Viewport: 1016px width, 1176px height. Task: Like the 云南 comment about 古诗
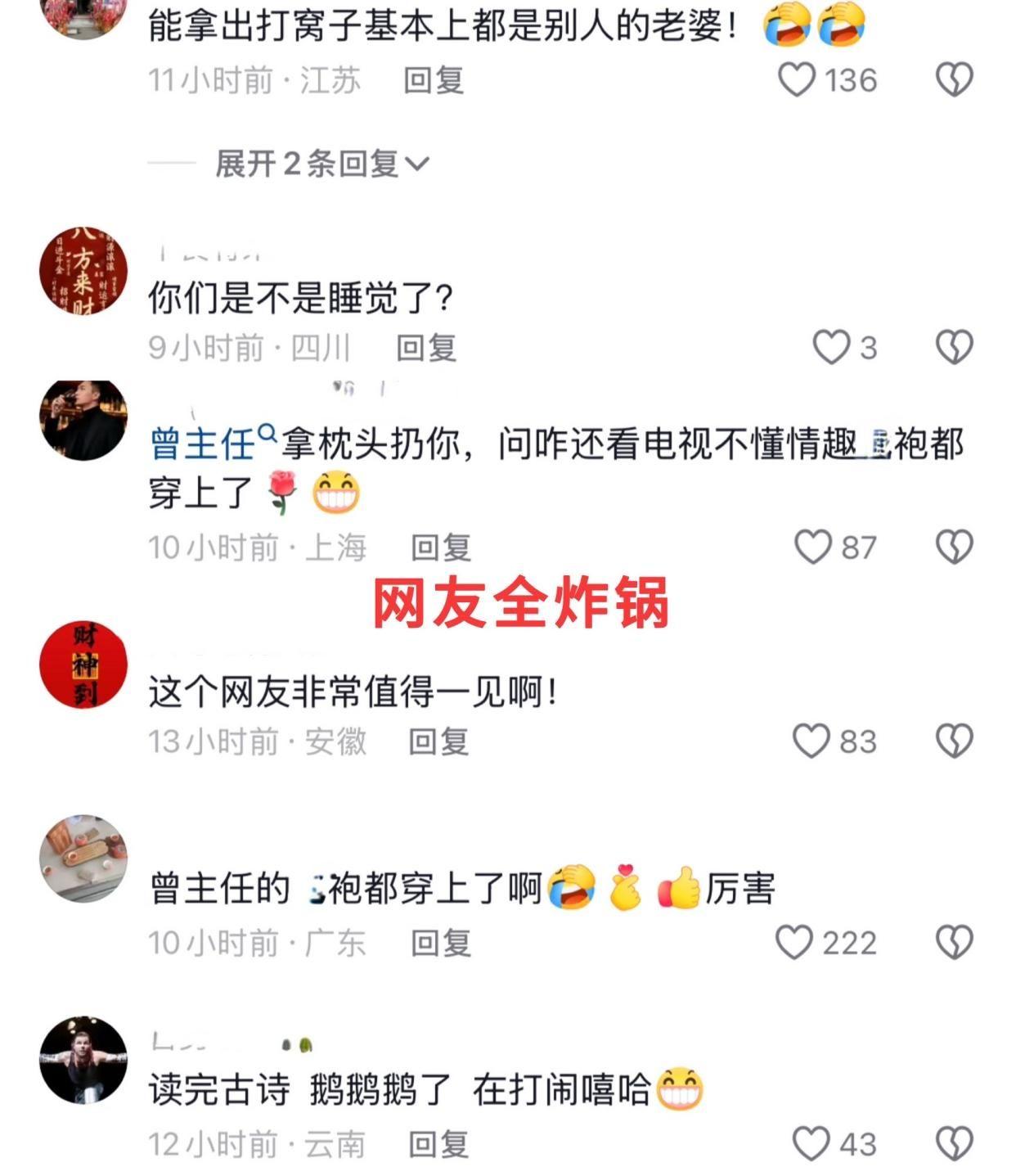[x=811, y=1143]
